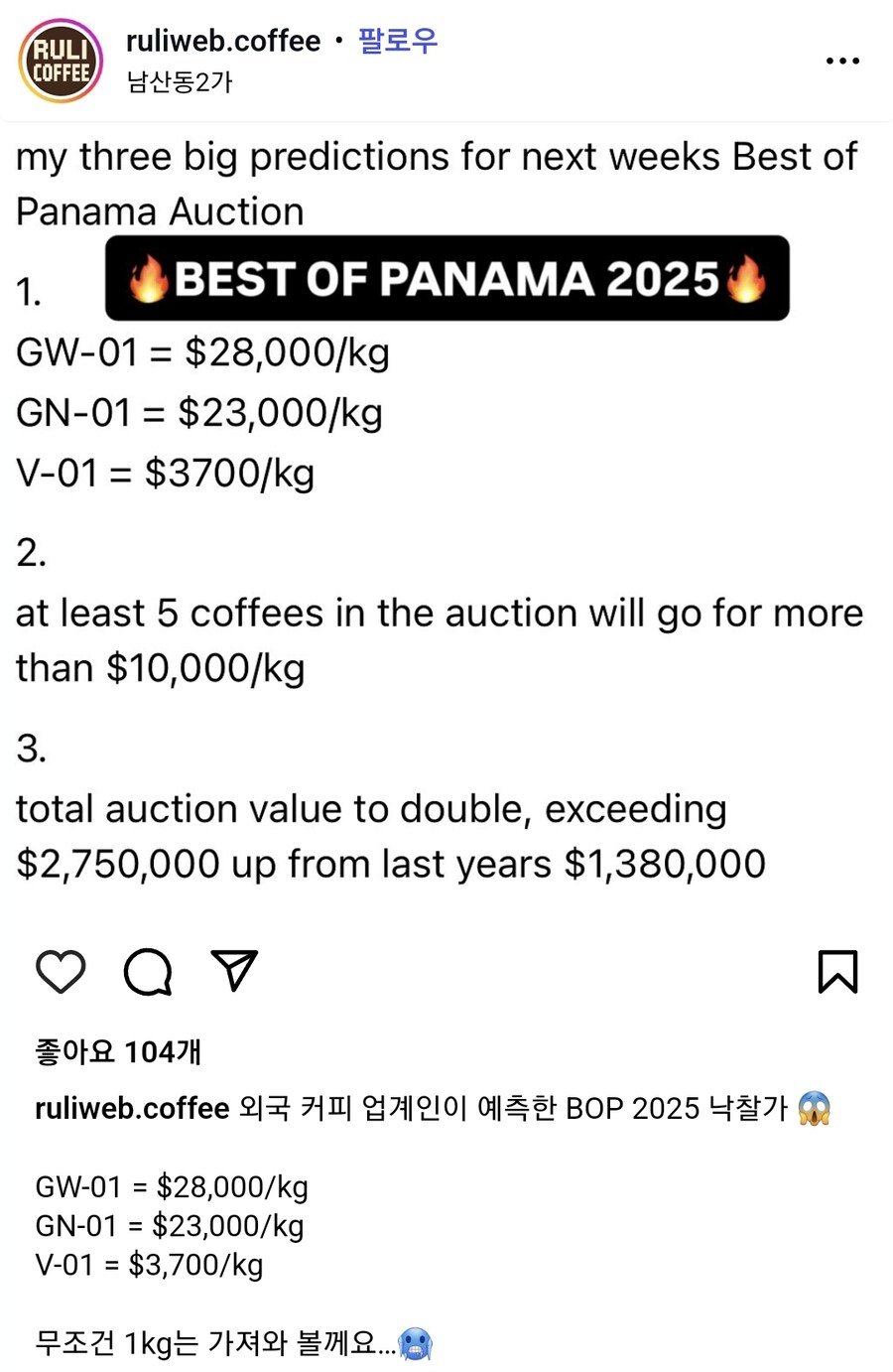Image resolution: width=893 pixels, height=1372 pixels.
Task: Toggle follow status for ruliweb.coffee
Action: (x=396, y=41)
